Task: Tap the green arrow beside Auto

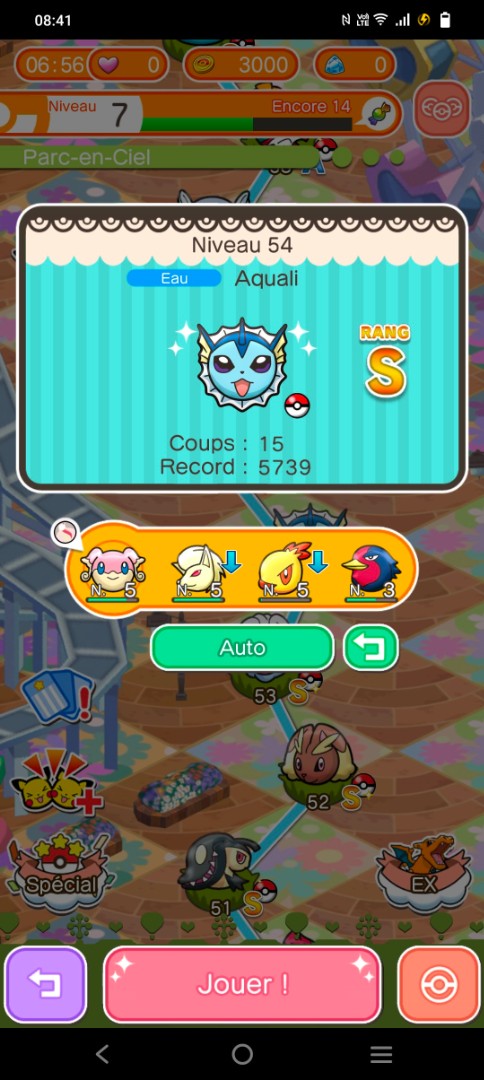Action: pyautogui.click(x=371, y=647)
